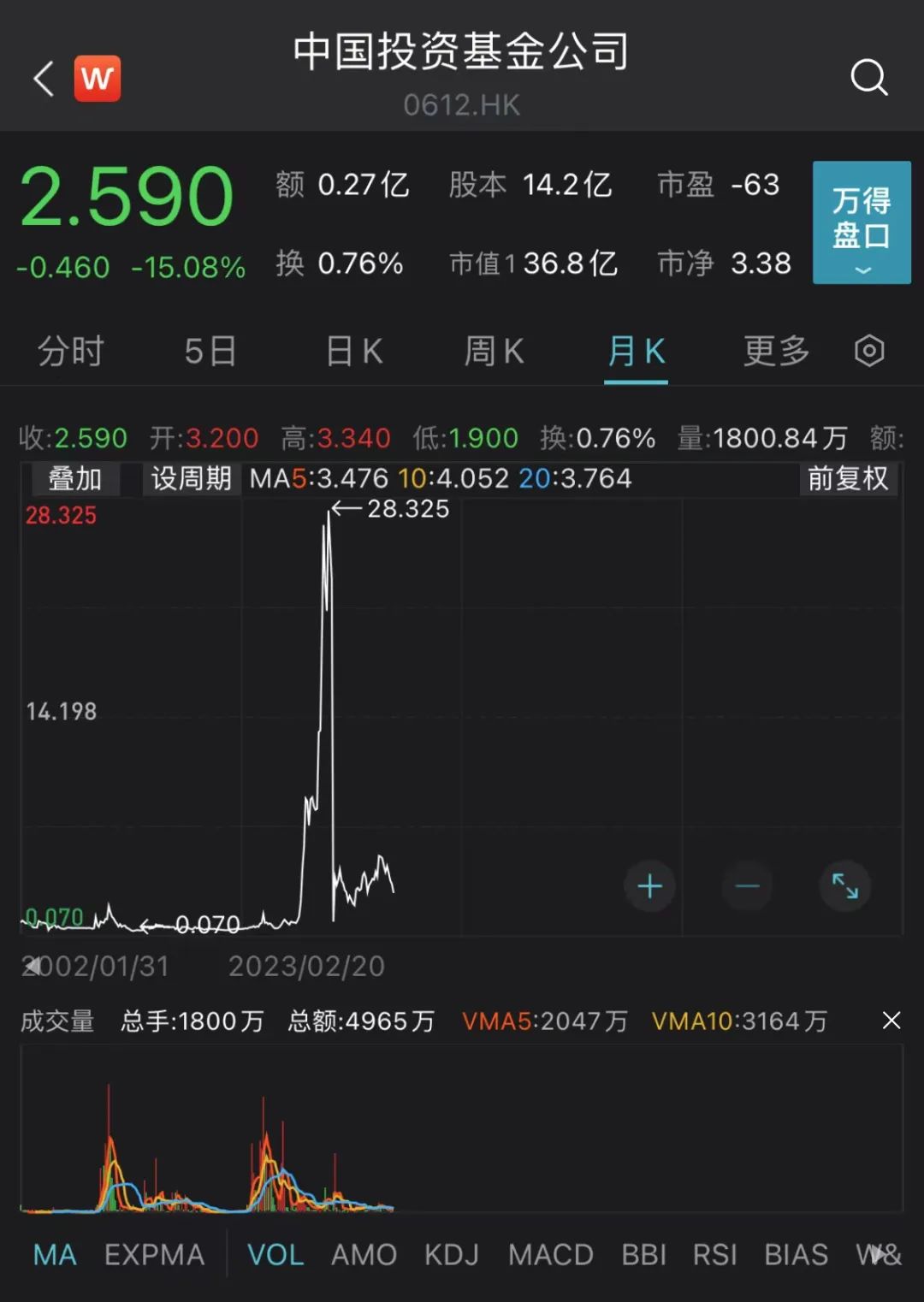This screenshot has height=1302, width=924.
Task: Switch to the 5日 chart tab
Action: pyautogui.click(x=210, y=352)
